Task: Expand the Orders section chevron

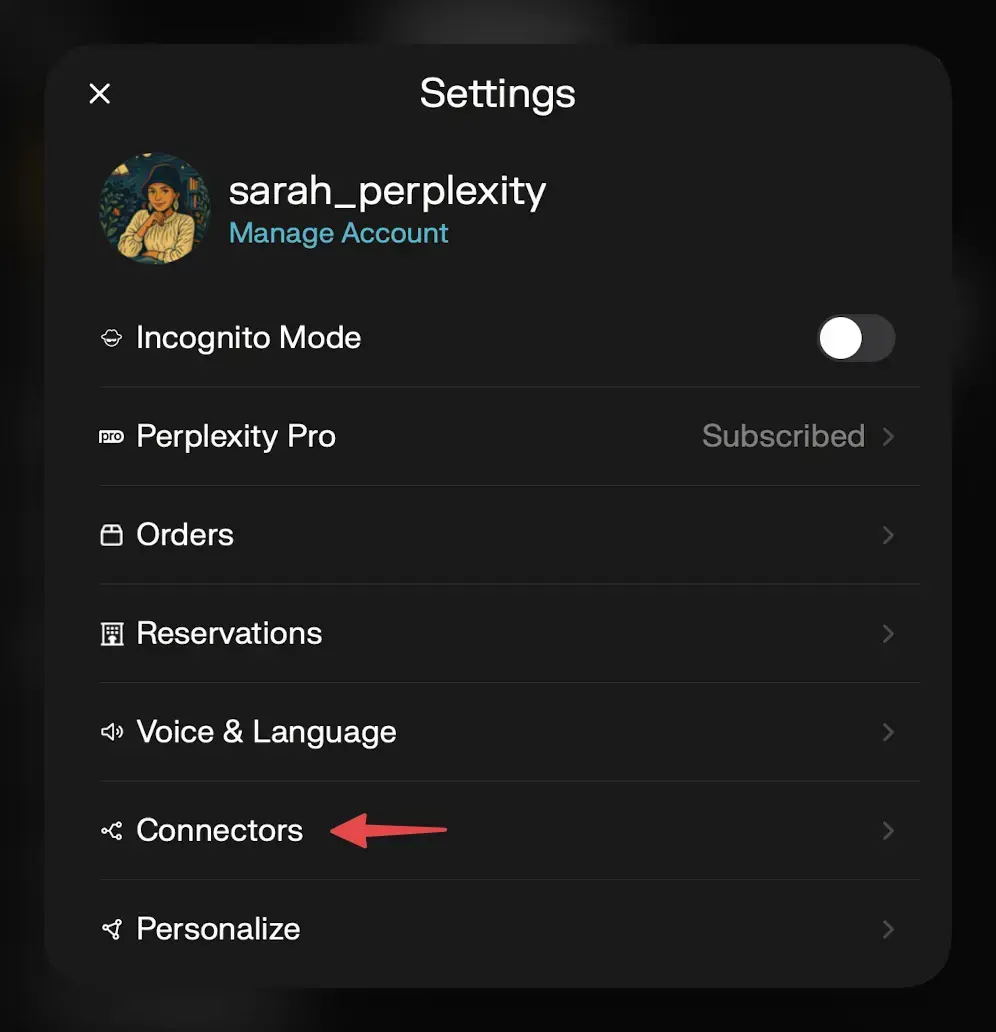Action: 888,535
